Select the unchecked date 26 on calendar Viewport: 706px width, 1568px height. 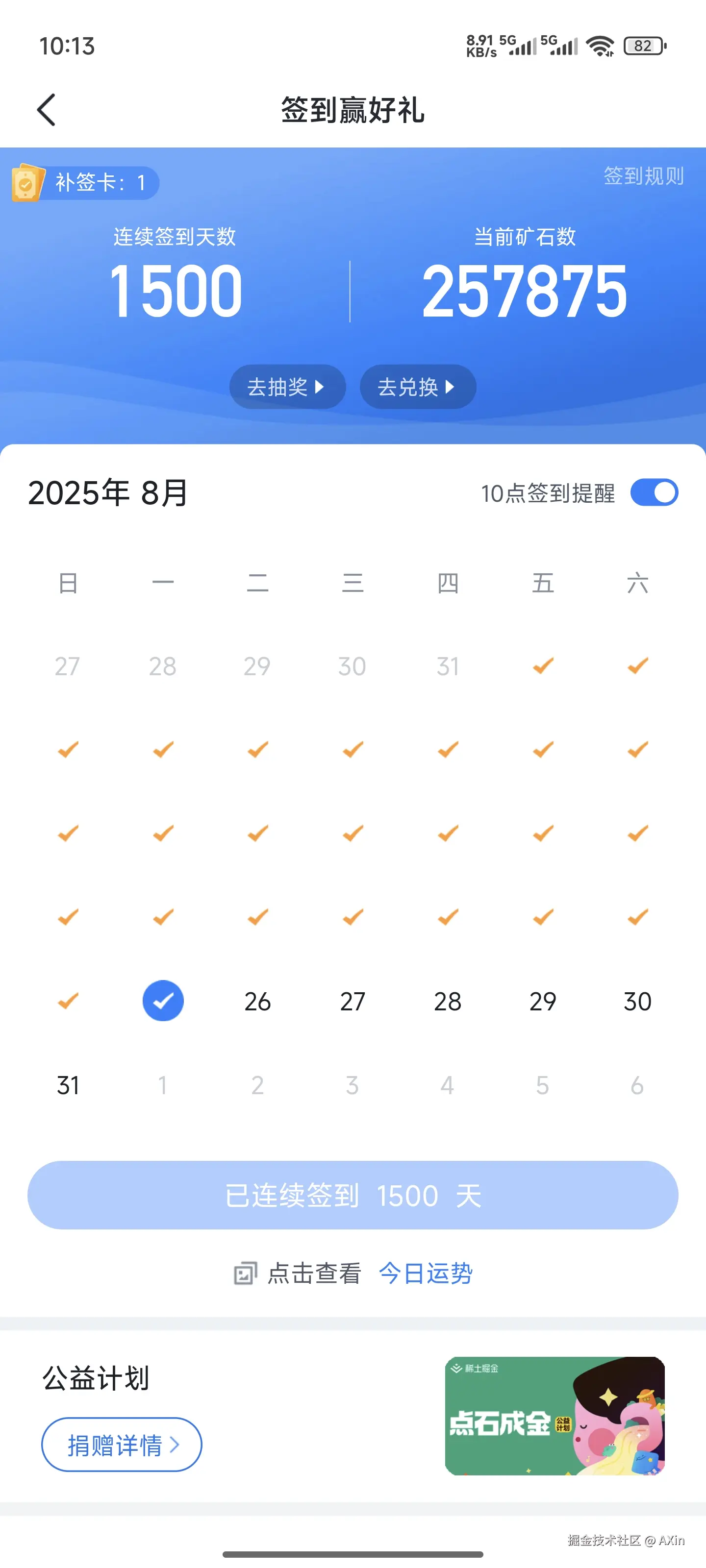(257, 1001)
